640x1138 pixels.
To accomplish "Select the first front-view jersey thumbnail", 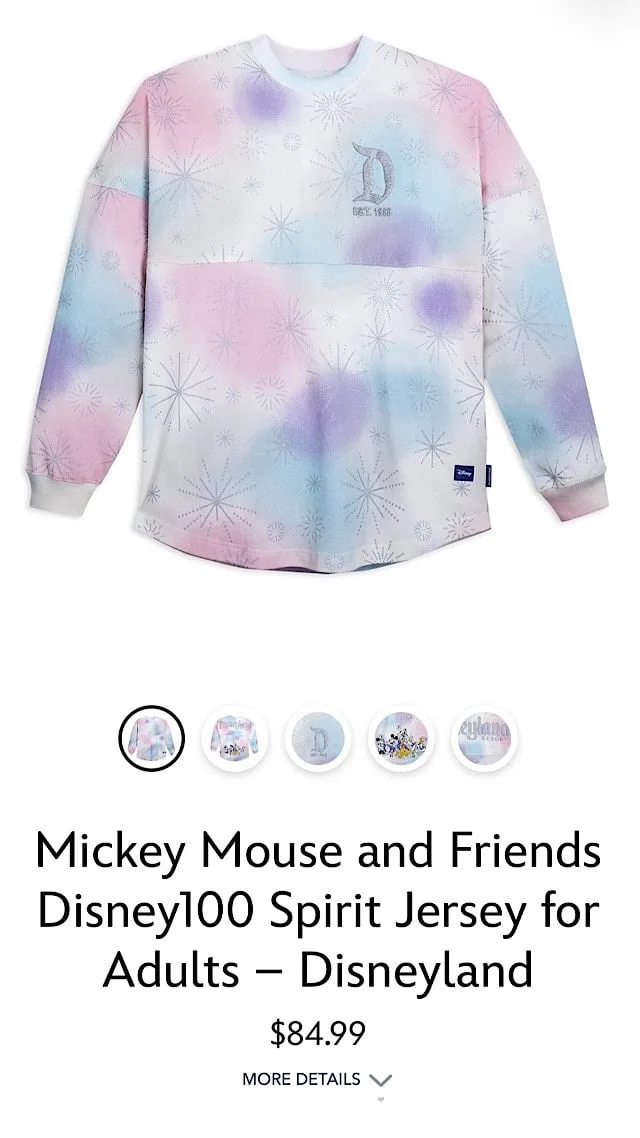I will pos(151,738).
